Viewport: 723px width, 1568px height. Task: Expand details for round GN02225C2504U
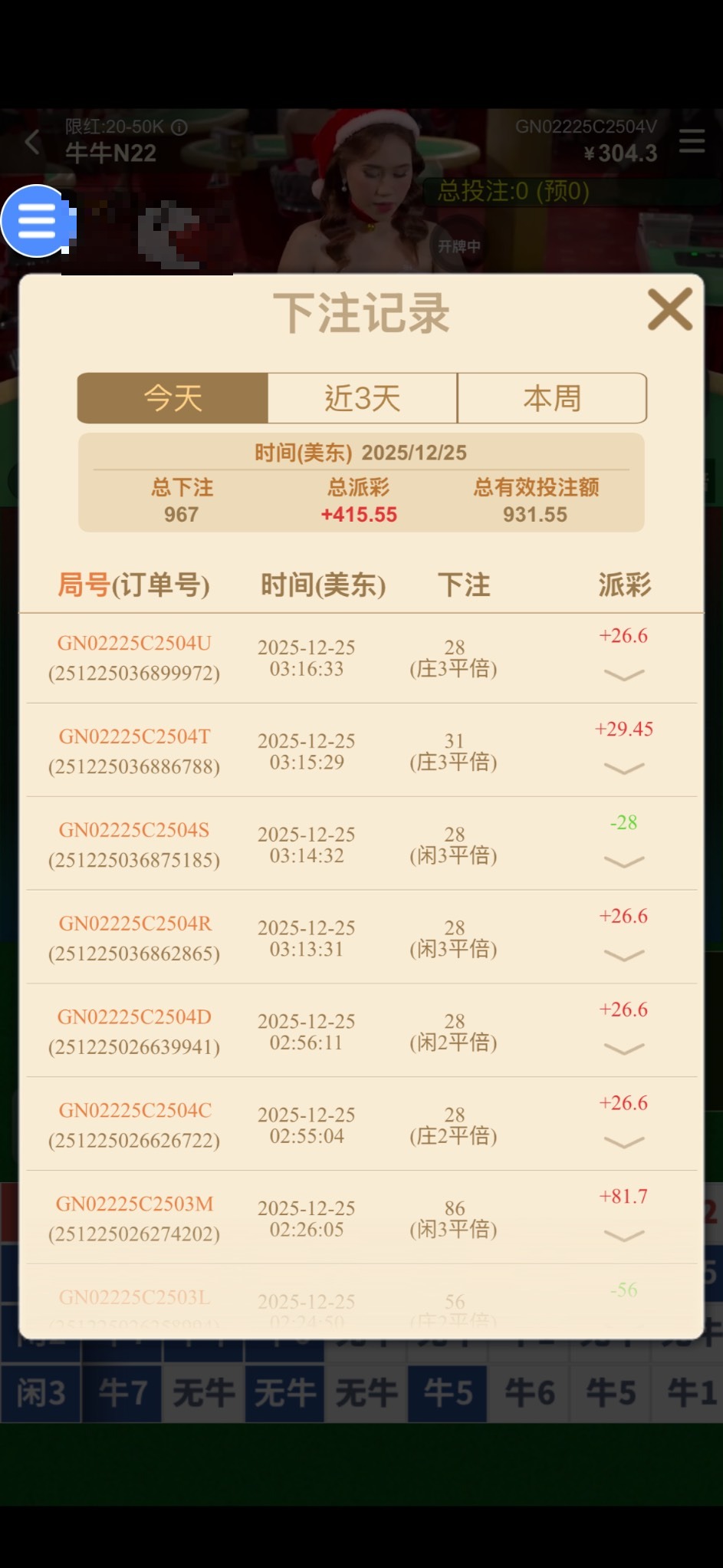point(623,675)
